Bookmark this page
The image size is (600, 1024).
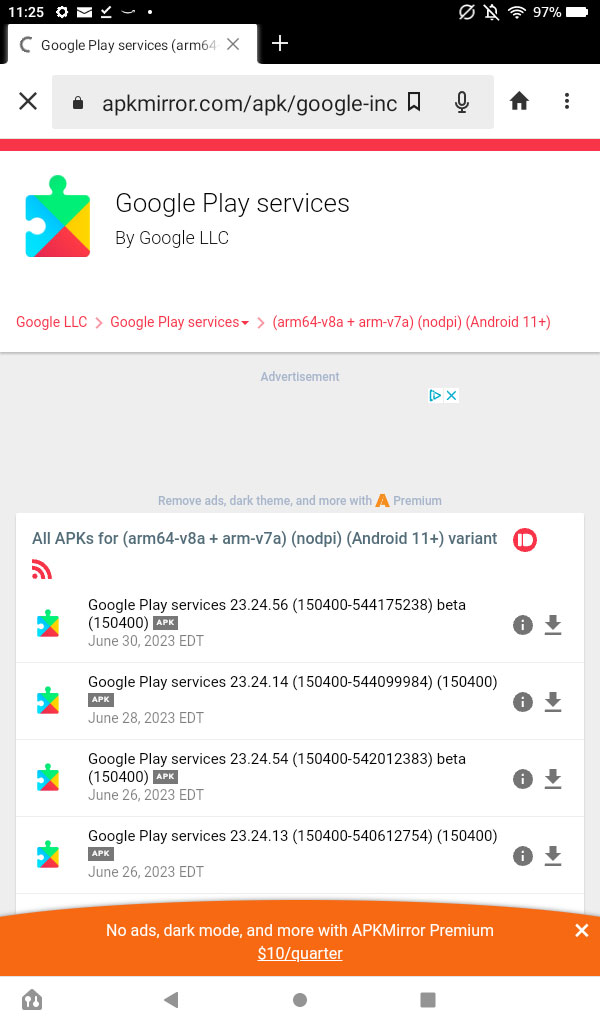pos(414,102)
